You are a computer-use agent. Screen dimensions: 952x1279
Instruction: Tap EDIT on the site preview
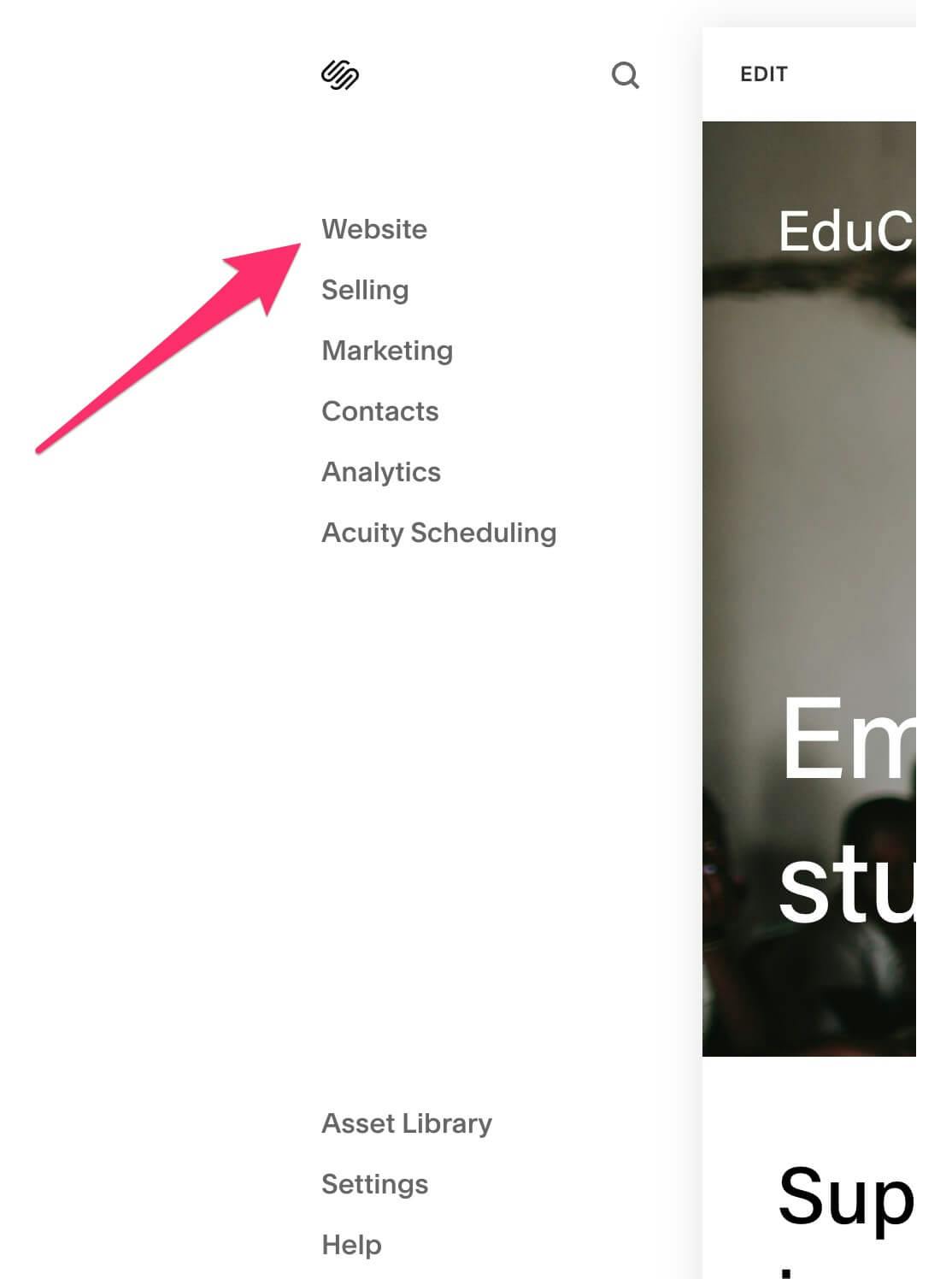[763, 74]
